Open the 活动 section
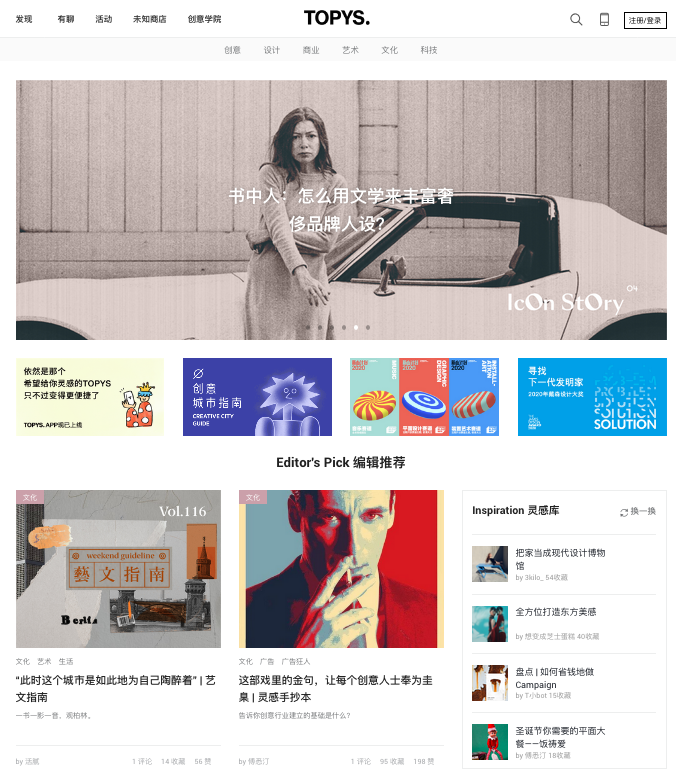676x782 pixels. [x=104, y=19]
